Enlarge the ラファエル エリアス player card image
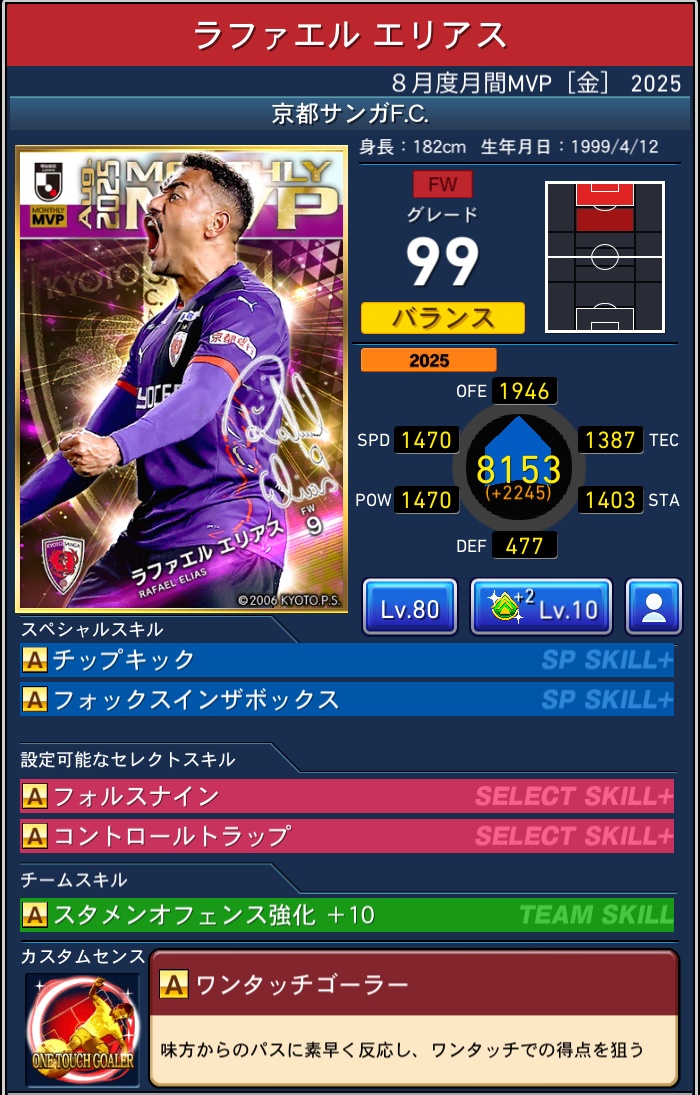This screenshot has width=700, height=1095. [x=182, y=379]
